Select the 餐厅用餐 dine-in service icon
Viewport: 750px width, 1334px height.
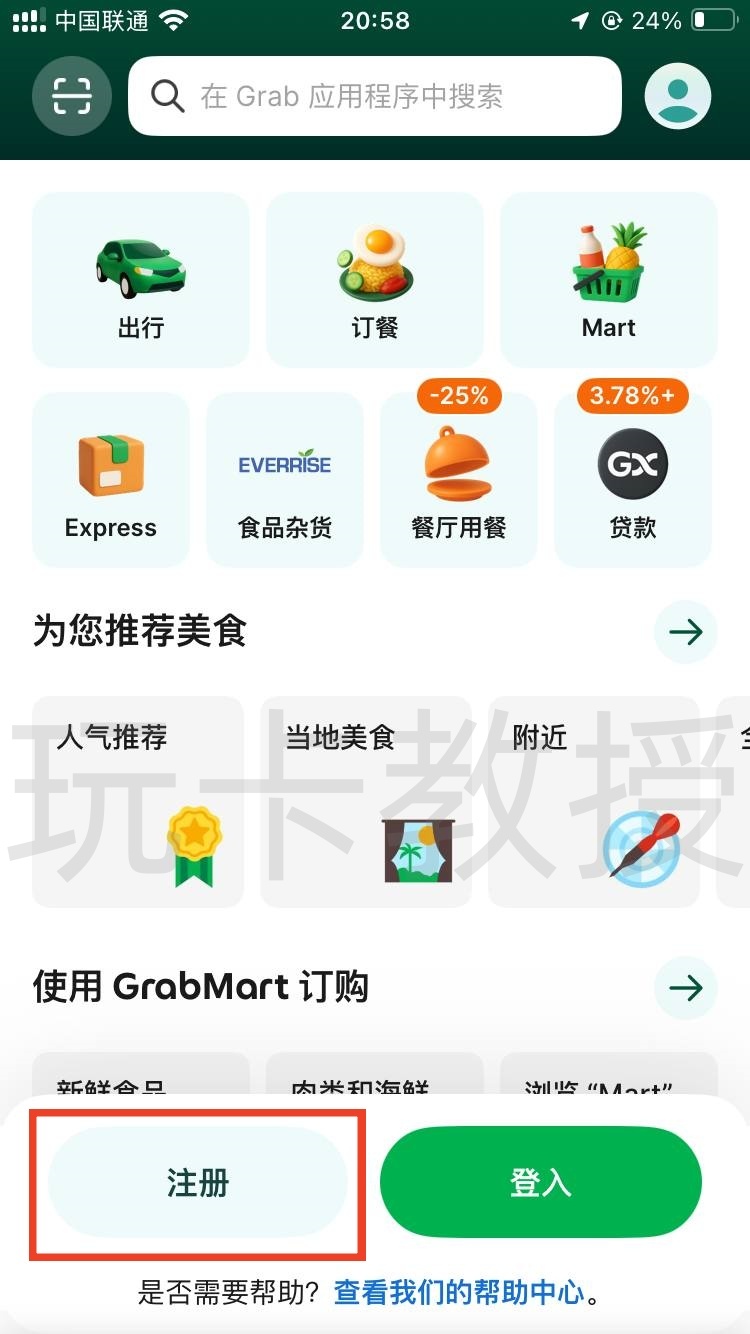(458, 478)
